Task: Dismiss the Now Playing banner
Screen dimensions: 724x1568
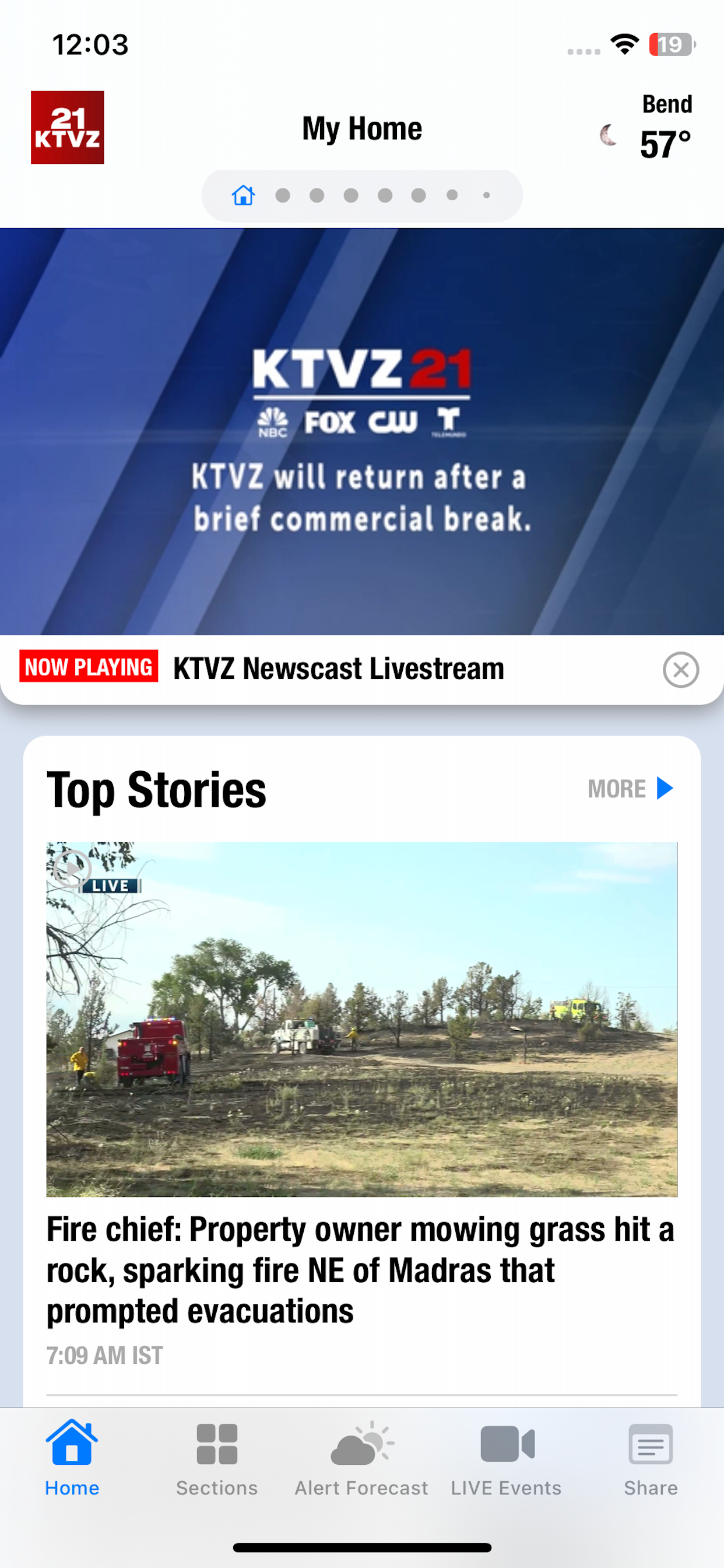Action: point(680,670)
